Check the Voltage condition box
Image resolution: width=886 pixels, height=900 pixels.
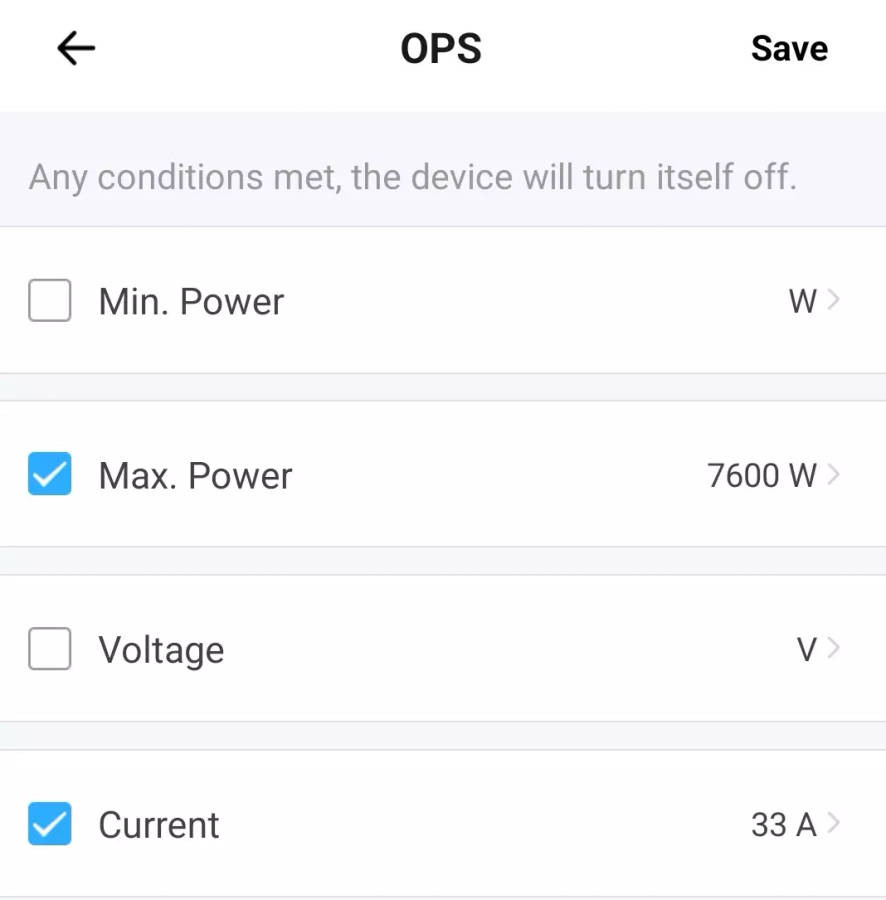tap(50, 649)
